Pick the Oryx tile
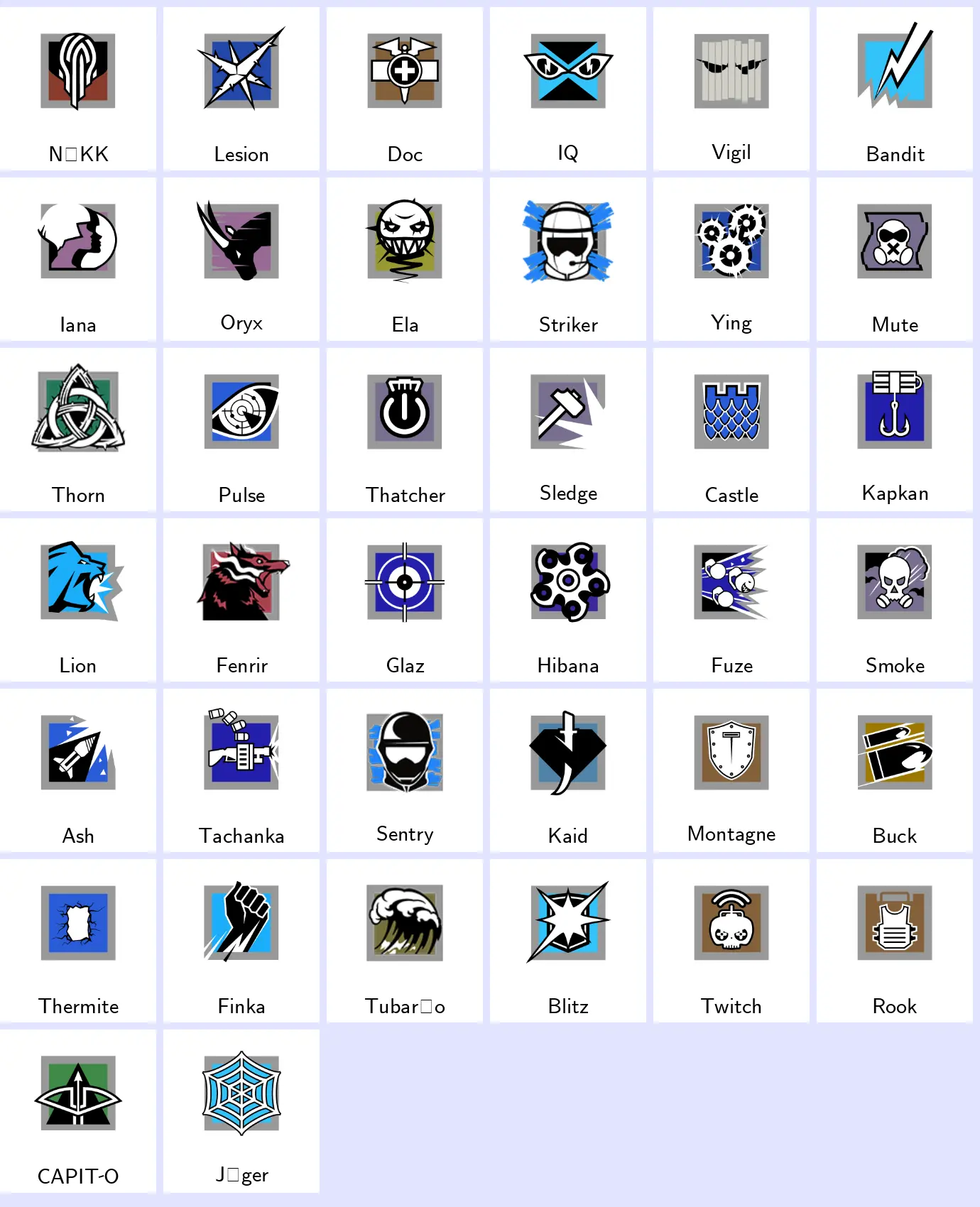 pos(241,259)
